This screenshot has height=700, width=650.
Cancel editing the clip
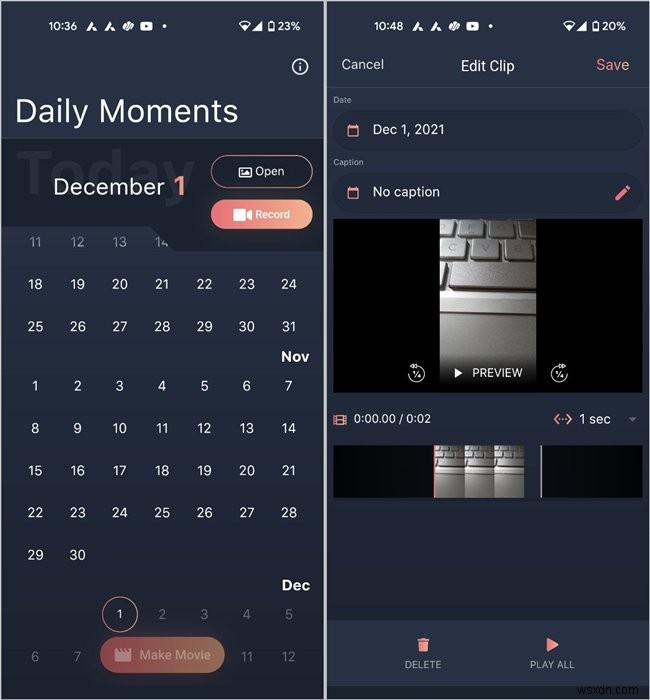click(362, 64)
